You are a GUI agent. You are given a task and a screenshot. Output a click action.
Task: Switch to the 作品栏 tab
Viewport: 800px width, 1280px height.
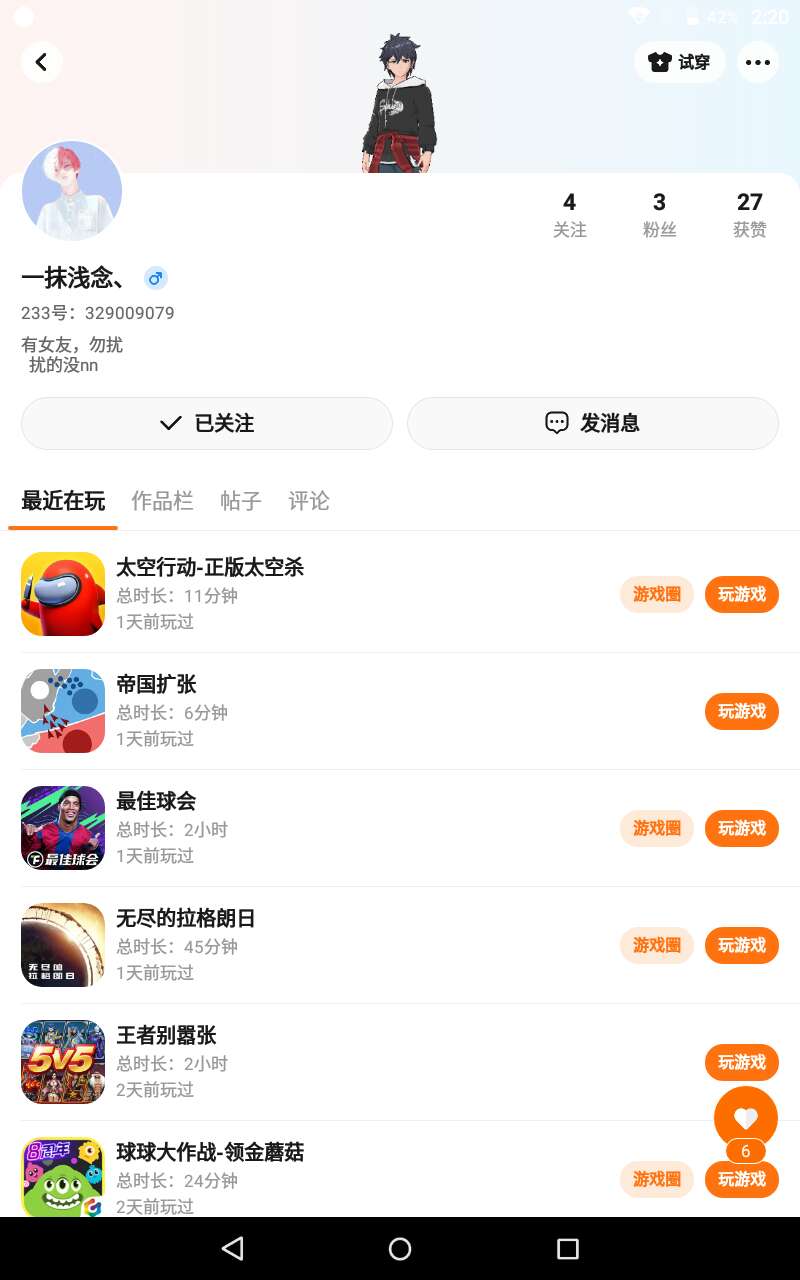(162, 501)
